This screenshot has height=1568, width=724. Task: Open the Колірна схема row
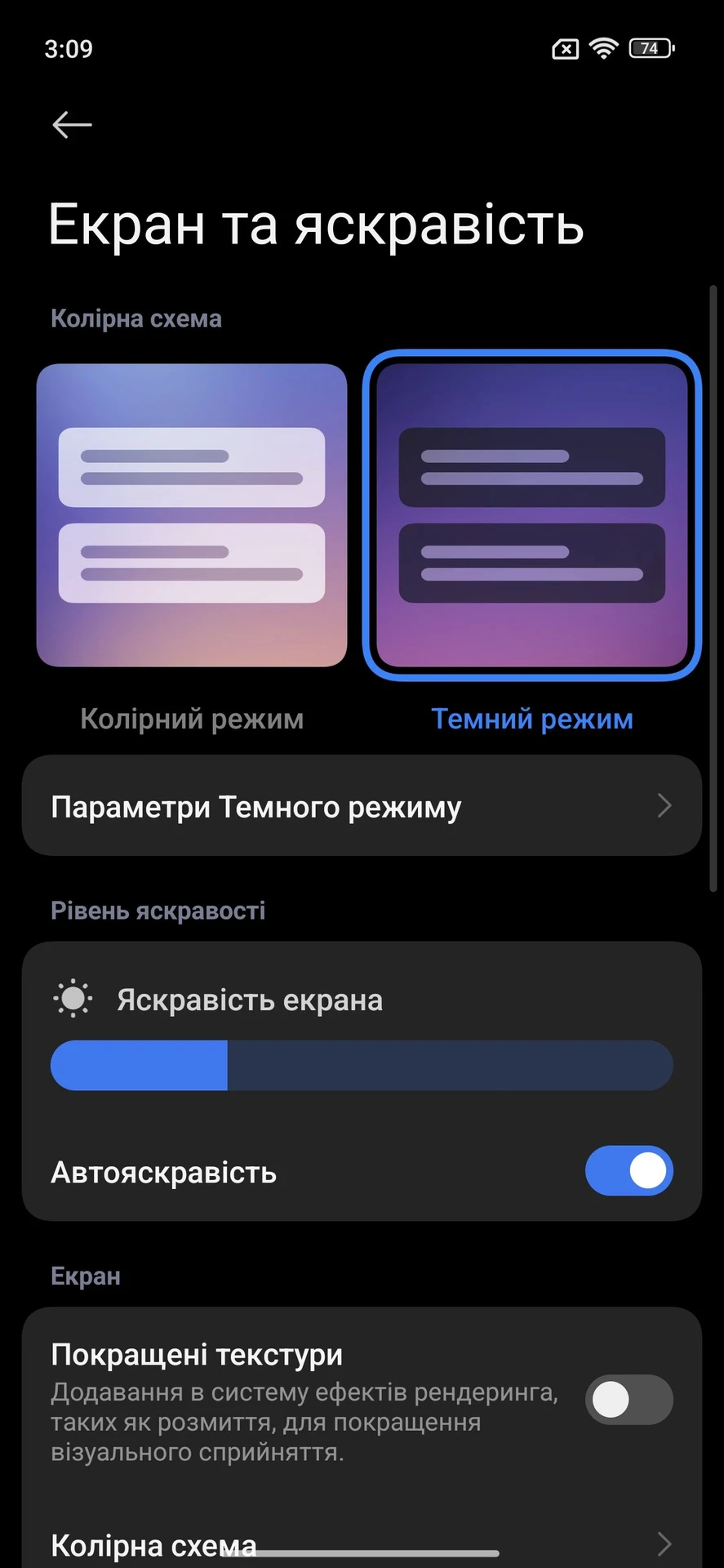[x=362, y=1543]
